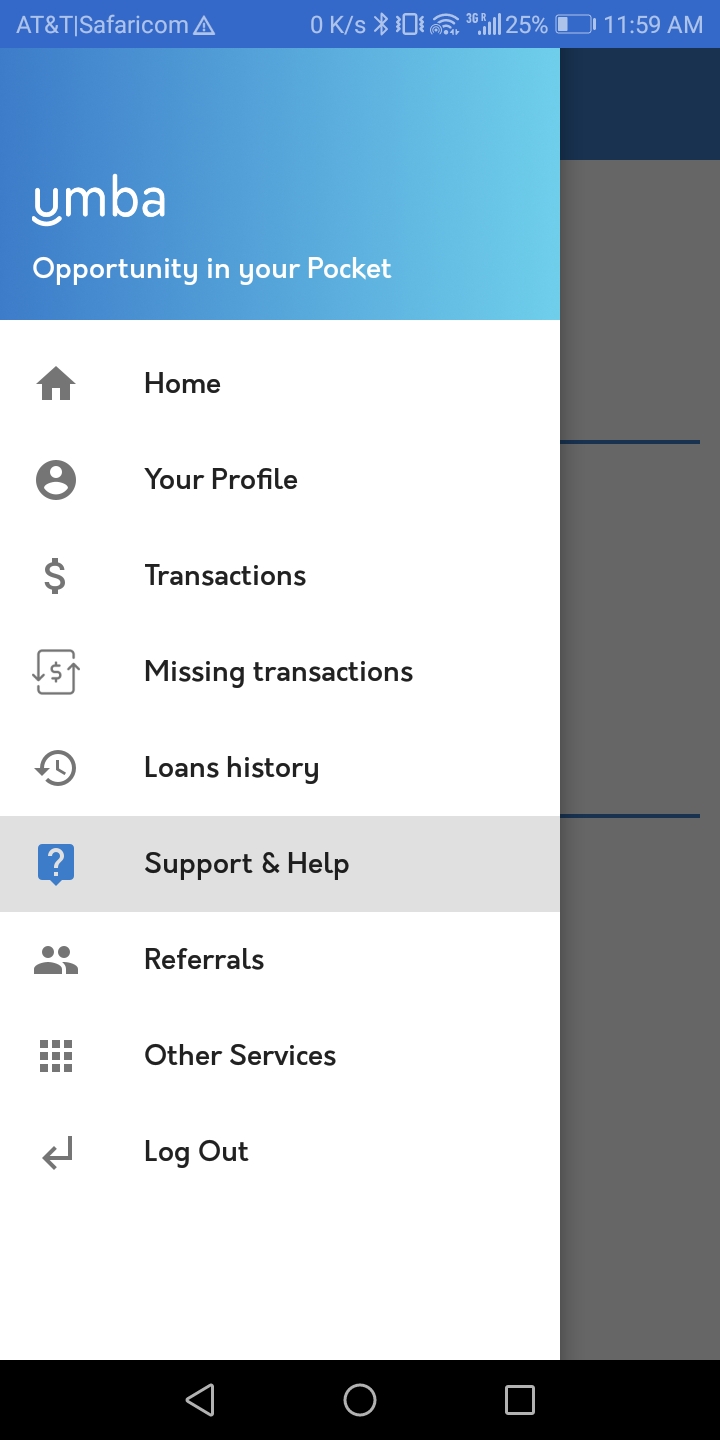Screen dimensions: 720x1440
Task: Show Loans history
Action: click(x=280, y=768)
